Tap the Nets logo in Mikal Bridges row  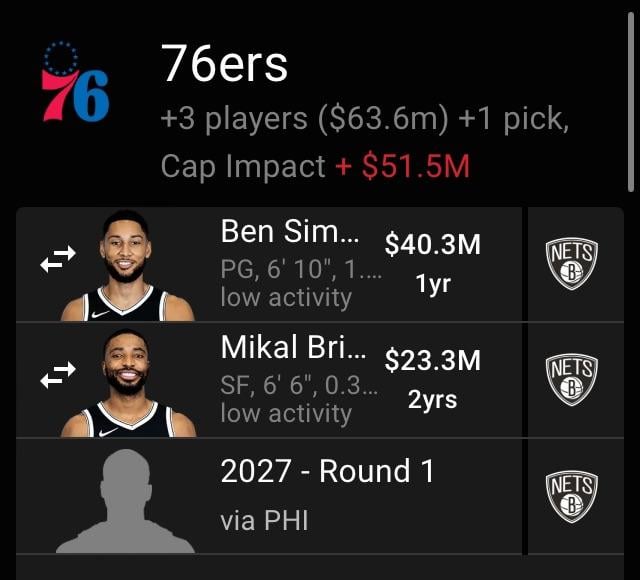(574, 379)
